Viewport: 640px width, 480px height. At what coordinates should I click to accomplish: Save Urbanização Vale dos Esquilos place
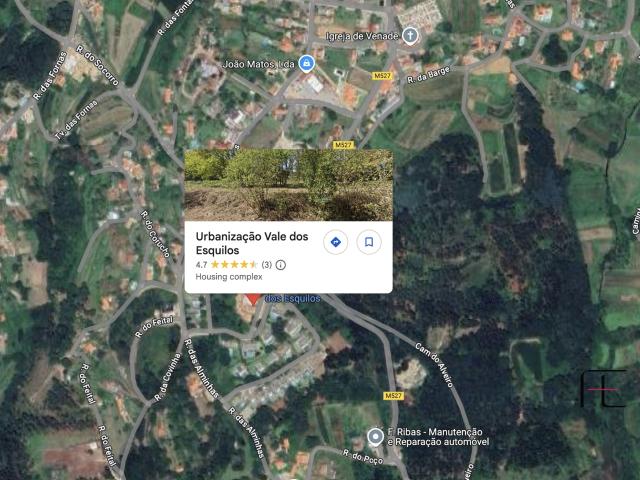[369, 242]
